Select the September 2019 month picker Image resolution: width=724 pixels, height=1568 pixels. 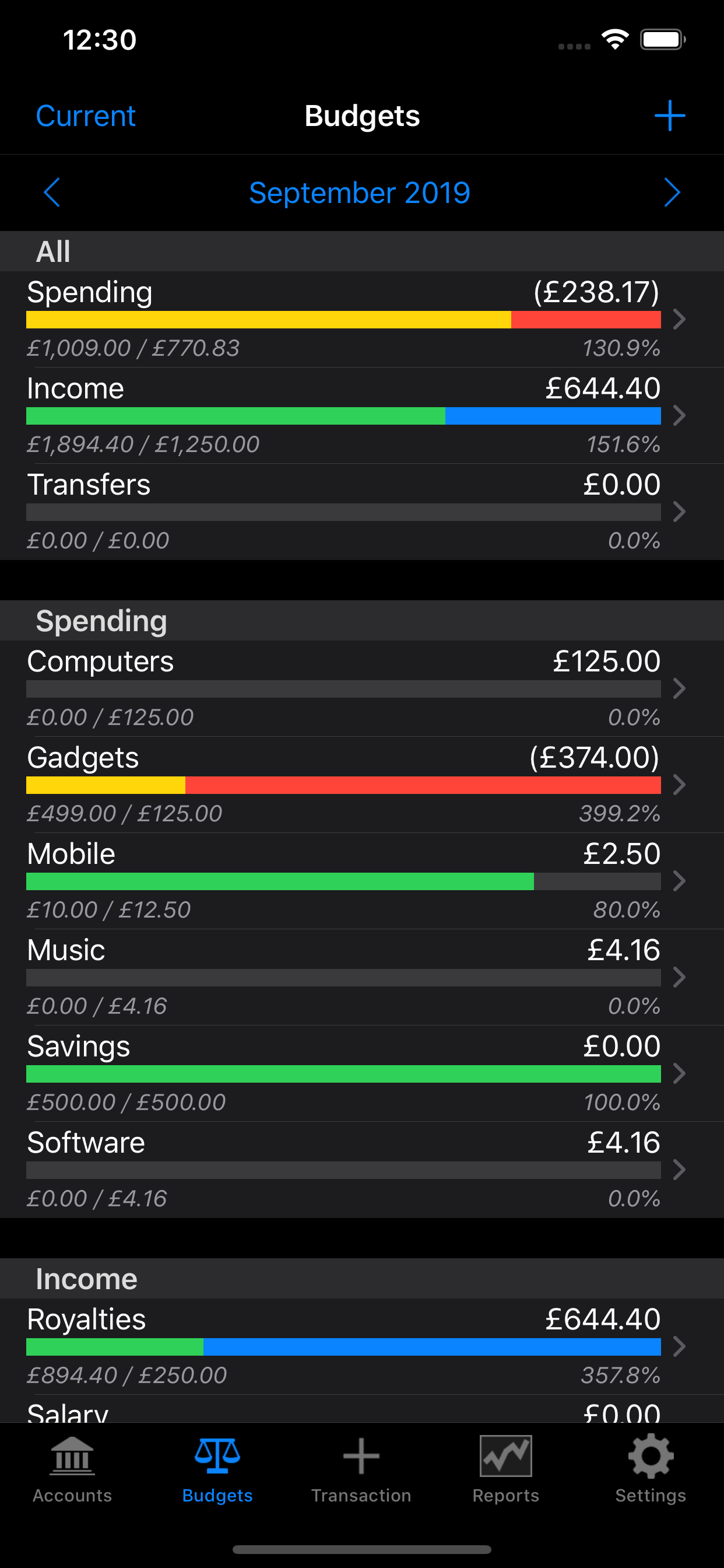tap(360, 193)
